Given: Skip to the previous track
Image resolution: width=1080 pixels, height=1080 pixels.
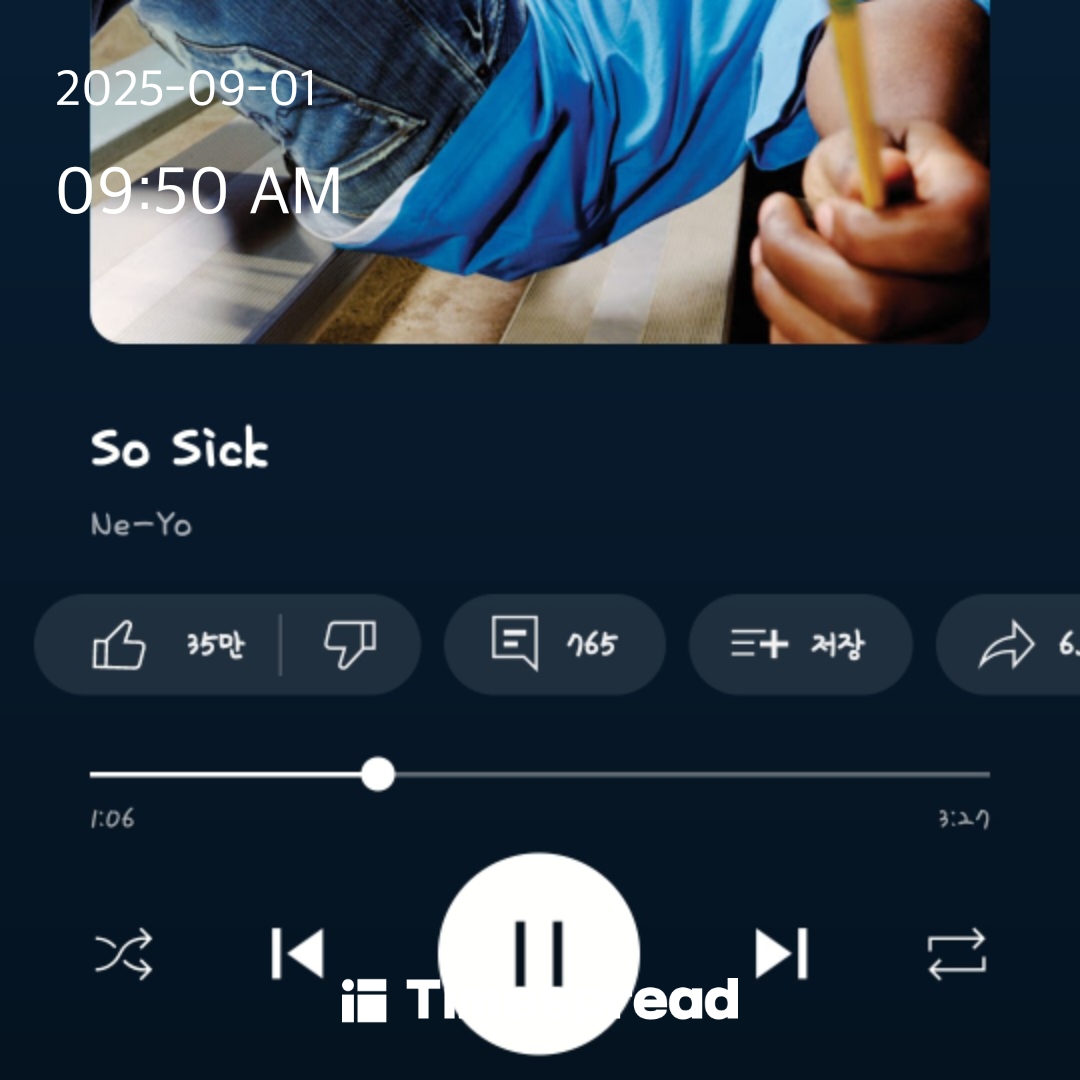Looking at the screenshot, I should (x=297, y=954).
